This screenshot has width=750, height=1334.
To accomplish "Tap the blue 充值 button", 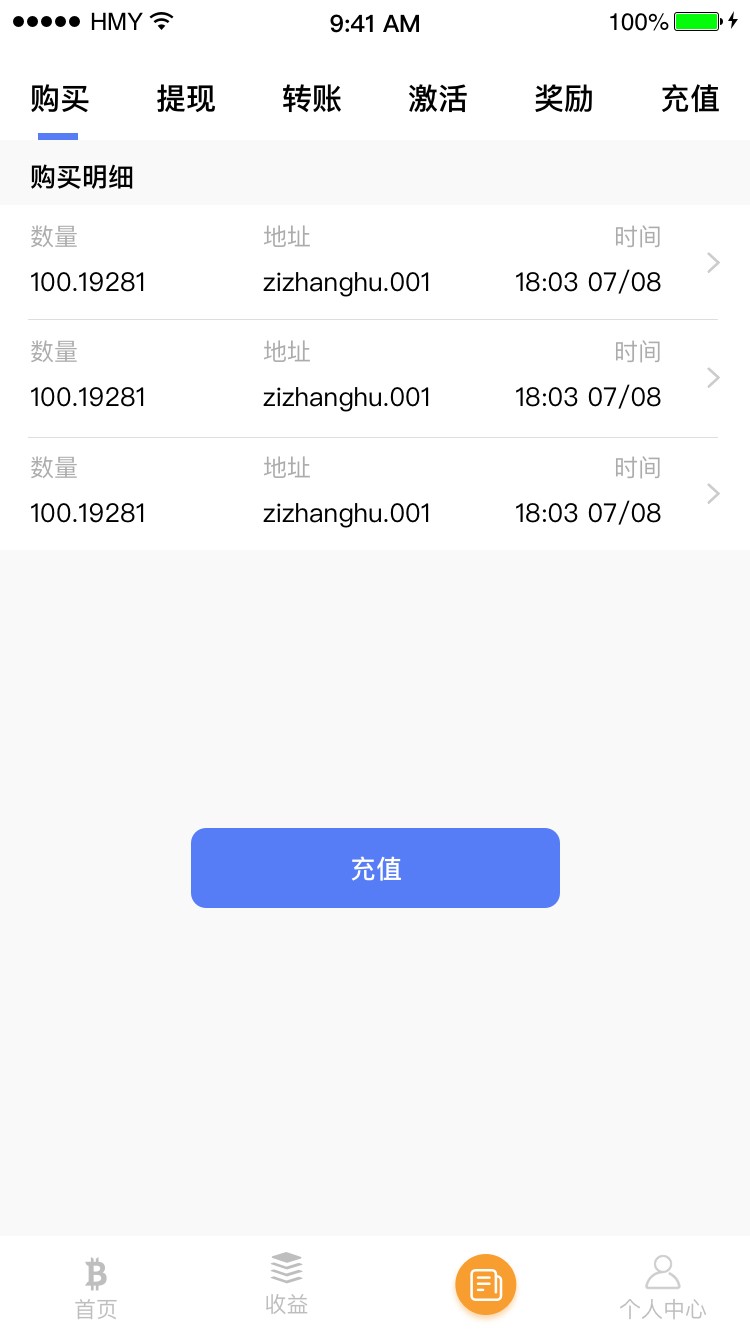I will [x=375, y=868].
